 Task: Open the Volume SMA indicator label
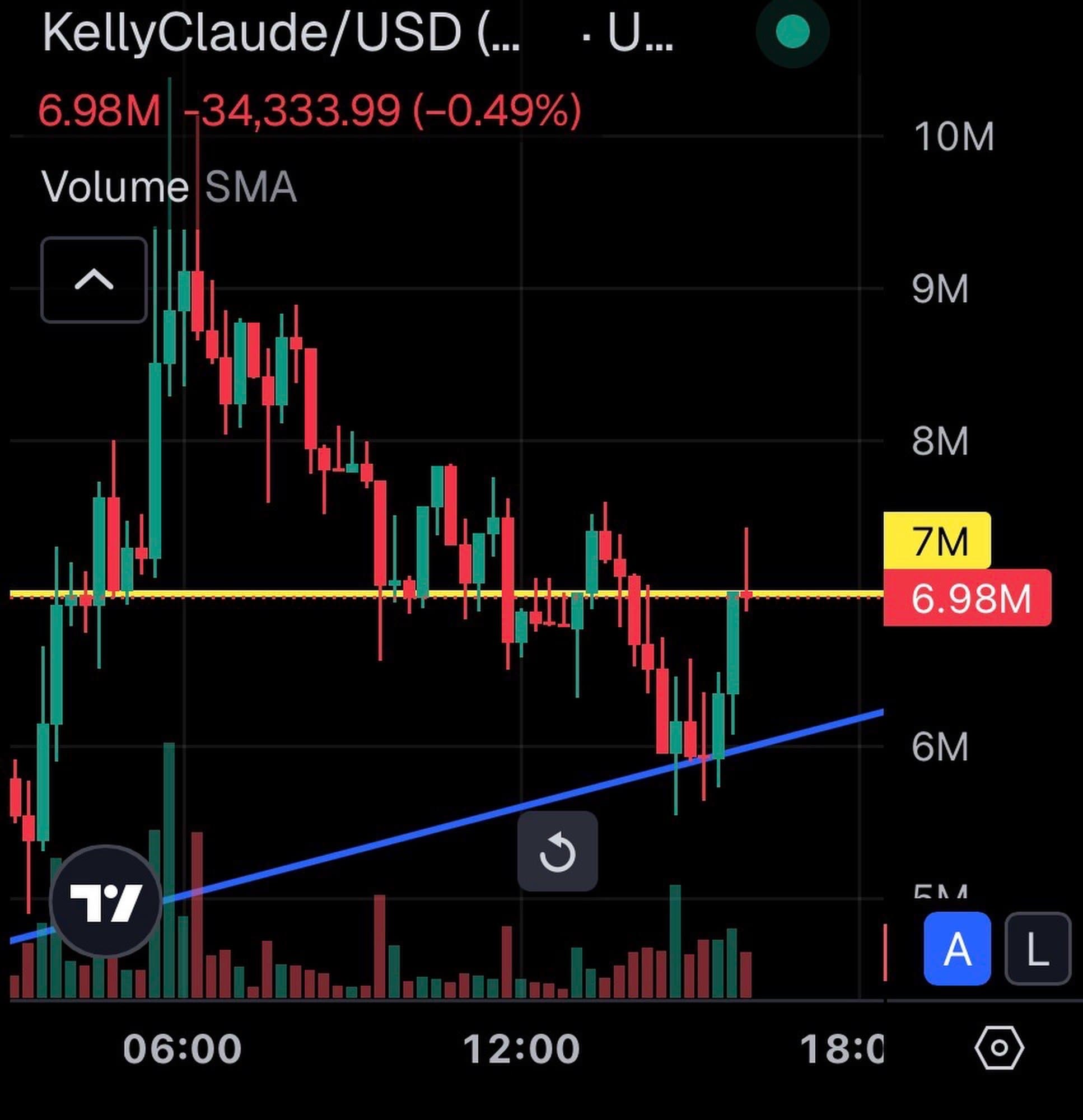(169, 187)
